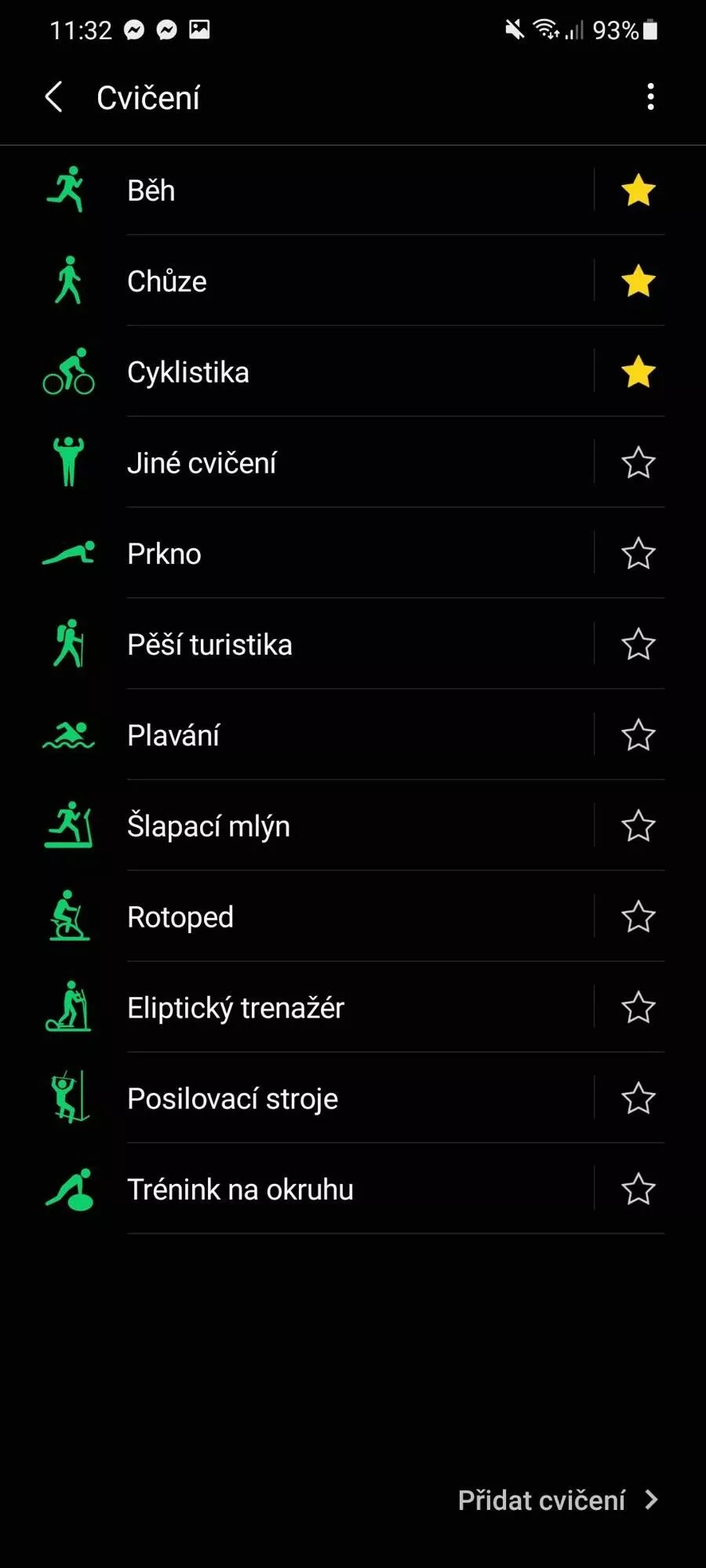Favorite the Posilovací stroje exercise
Image resolution: width=706 pixels, height=1568 pixels.
click(x=639, y=1098)
